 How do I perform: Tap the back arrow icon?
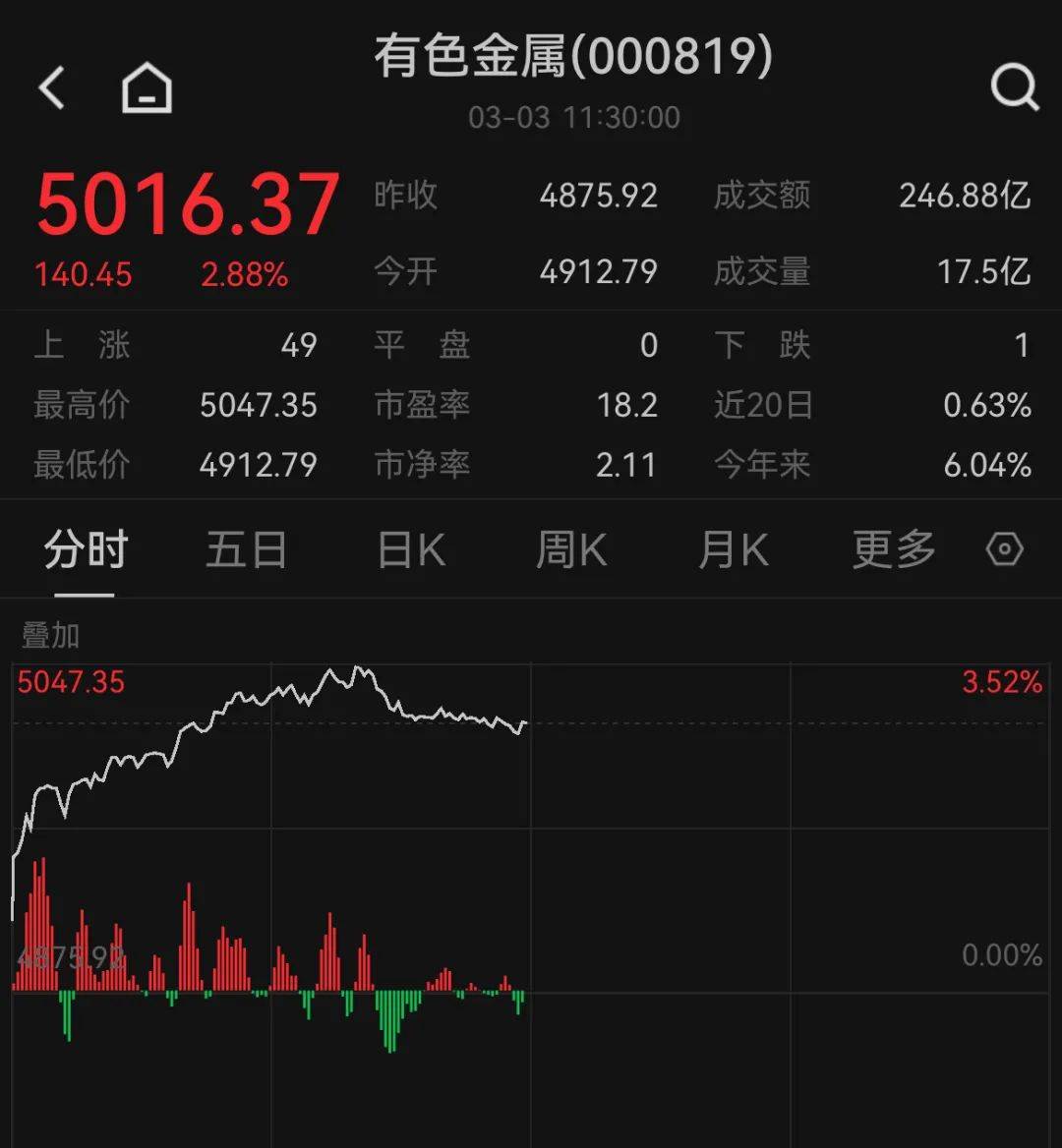[x=51, y=86]
